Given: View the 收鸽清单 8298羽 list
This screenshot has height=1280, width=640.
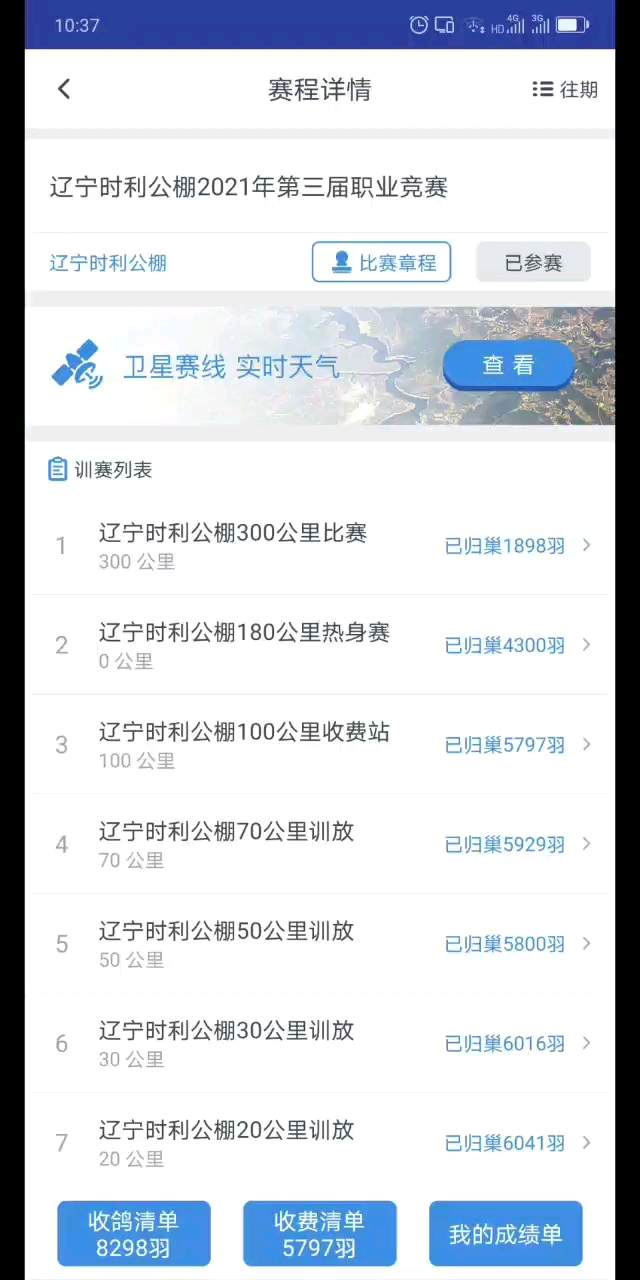Looking at the screenshot, I should pos(134,1234).
